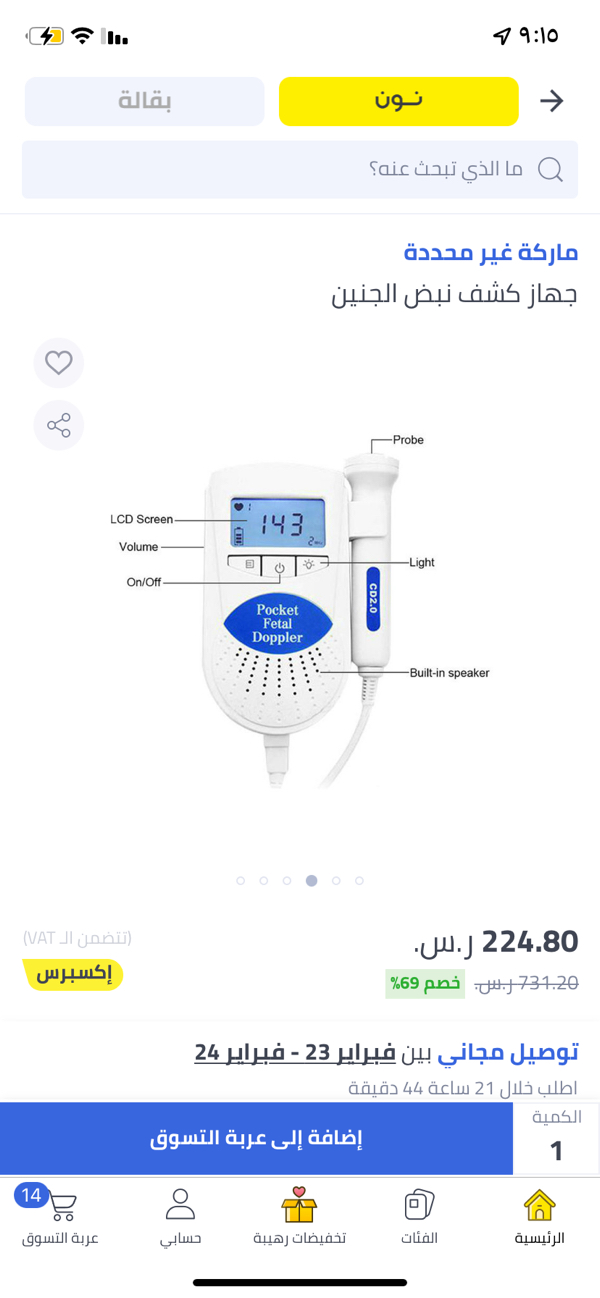Open الفئات categories tab
The height and width of the screenshot is (1298, 600).
[419, 1216]
